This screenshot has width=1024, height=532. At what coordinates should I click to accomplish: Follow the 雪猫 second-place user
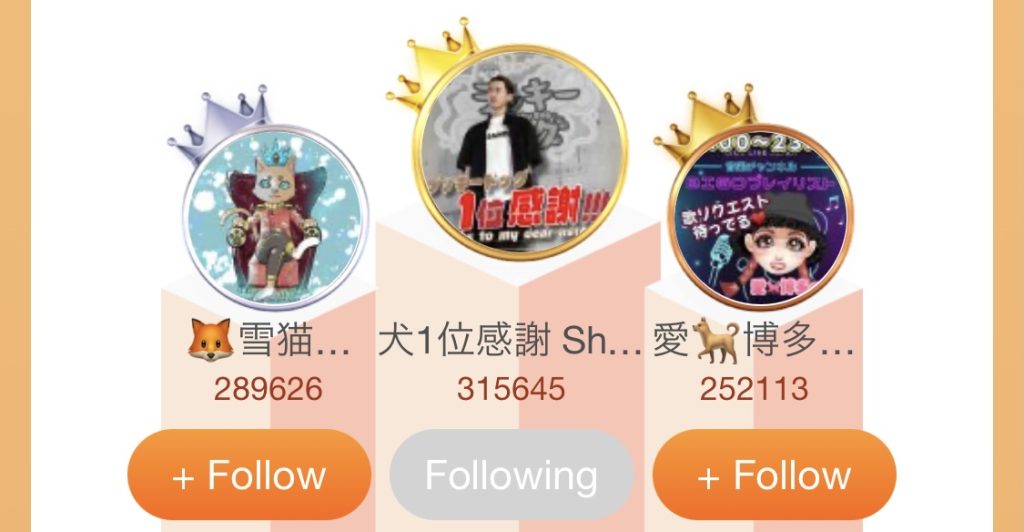(249, 476)
